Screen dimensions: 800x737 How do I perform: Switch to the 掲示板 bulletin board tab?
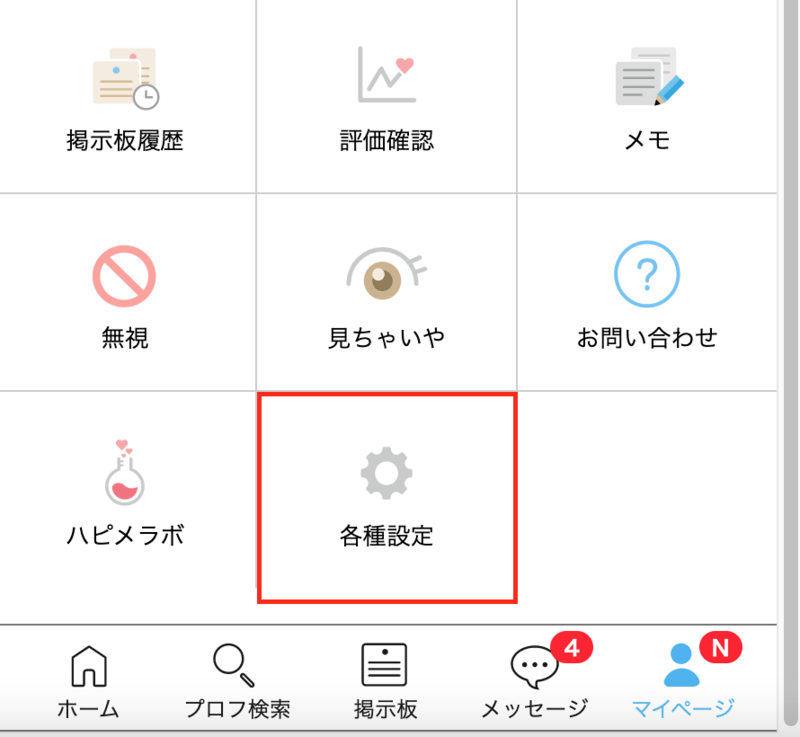(x=385, y=682)
